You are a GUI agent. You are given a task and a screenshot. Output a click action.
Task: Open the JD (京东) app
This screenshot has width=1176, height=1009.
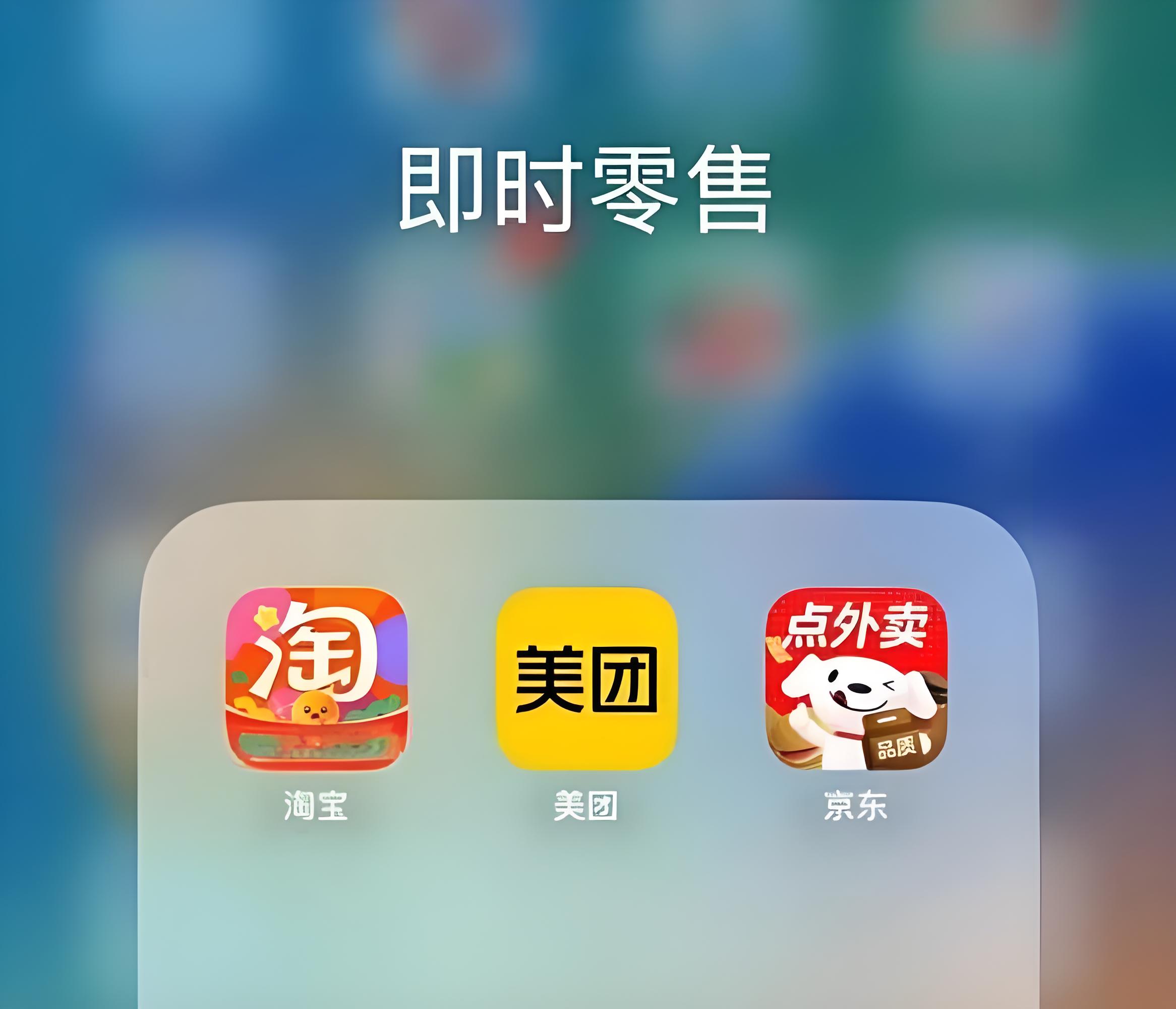click(856, 679)
